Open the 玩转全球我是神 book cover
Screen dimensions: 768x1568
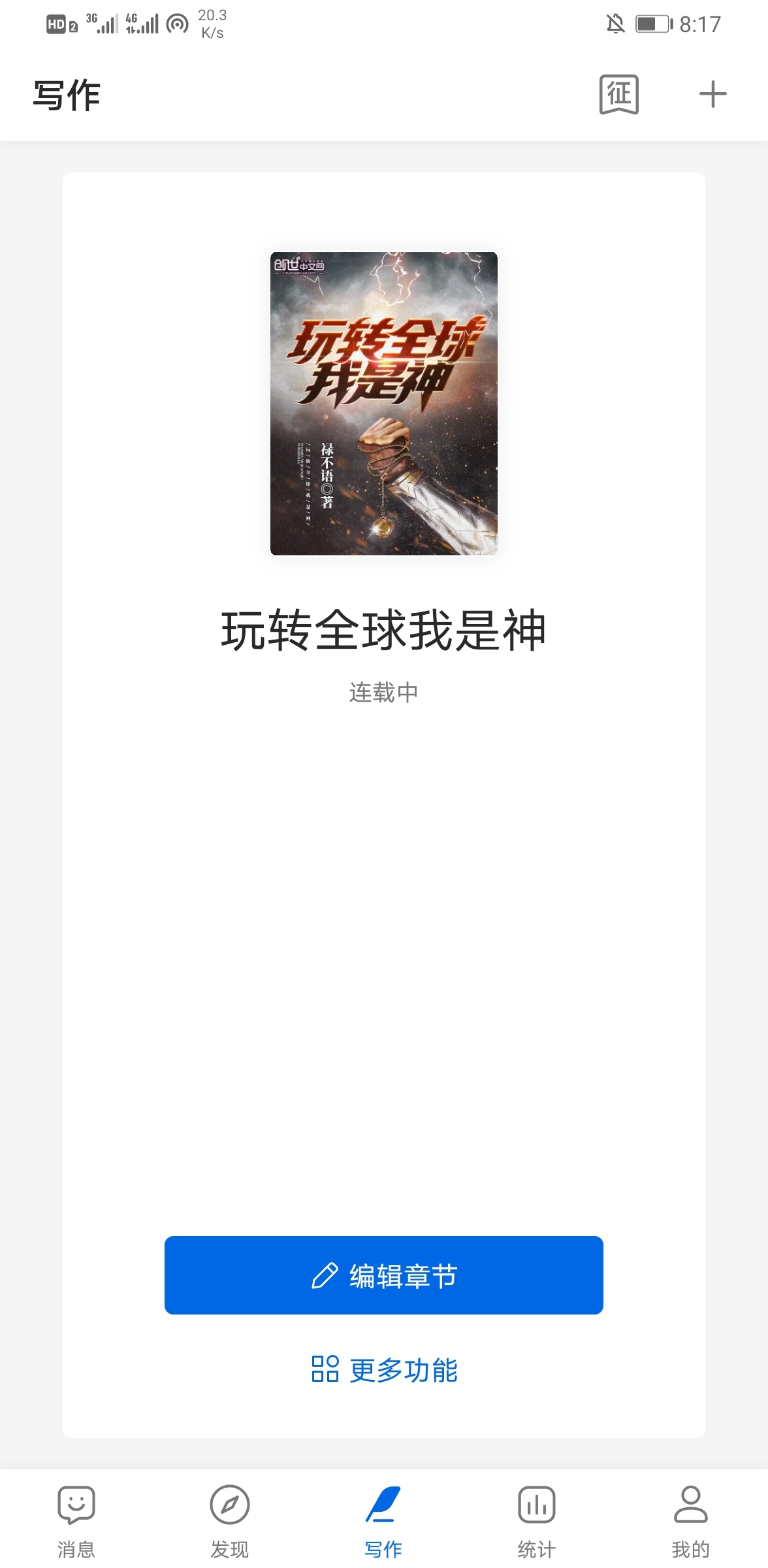click(384, 403)
